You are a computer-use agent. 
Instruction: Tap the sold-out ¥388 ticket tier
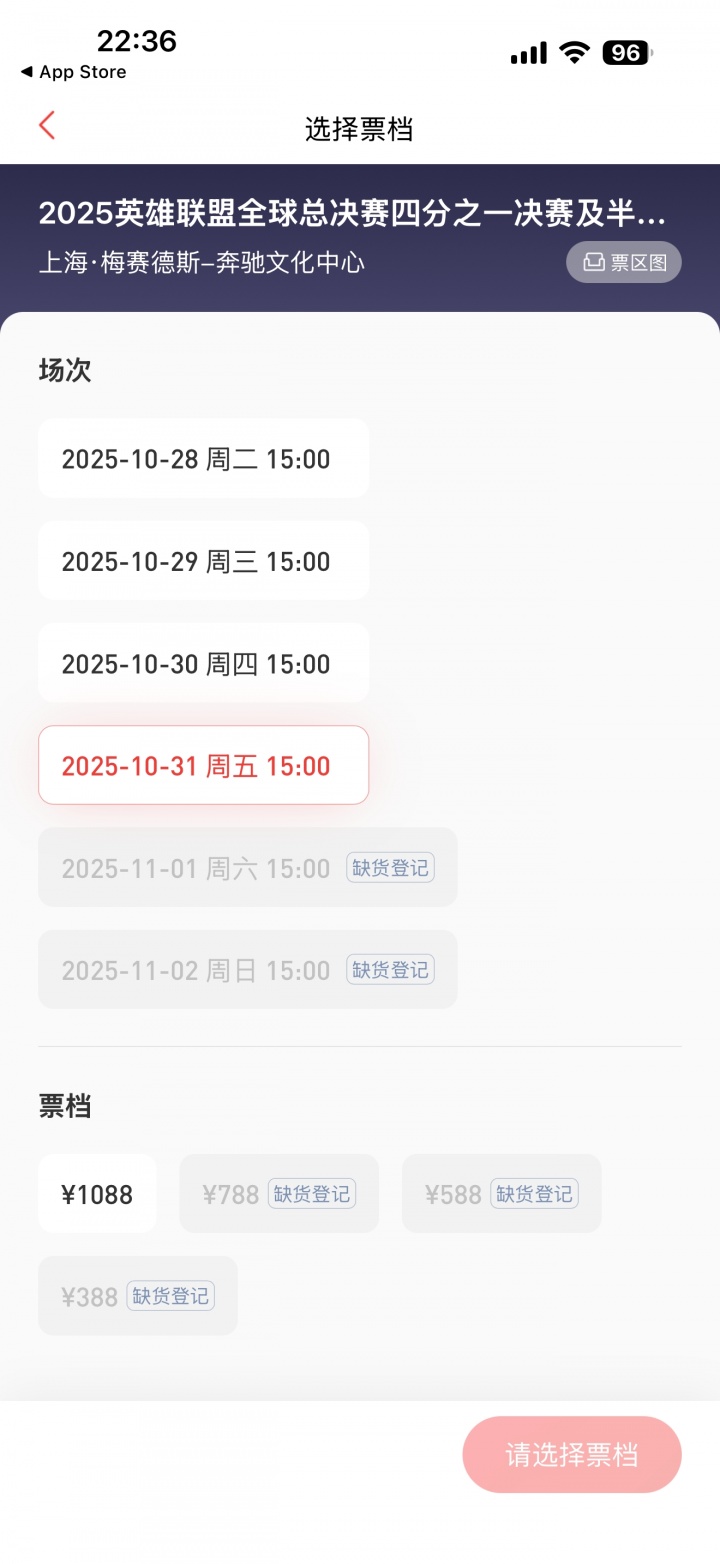click(137, 1295)
